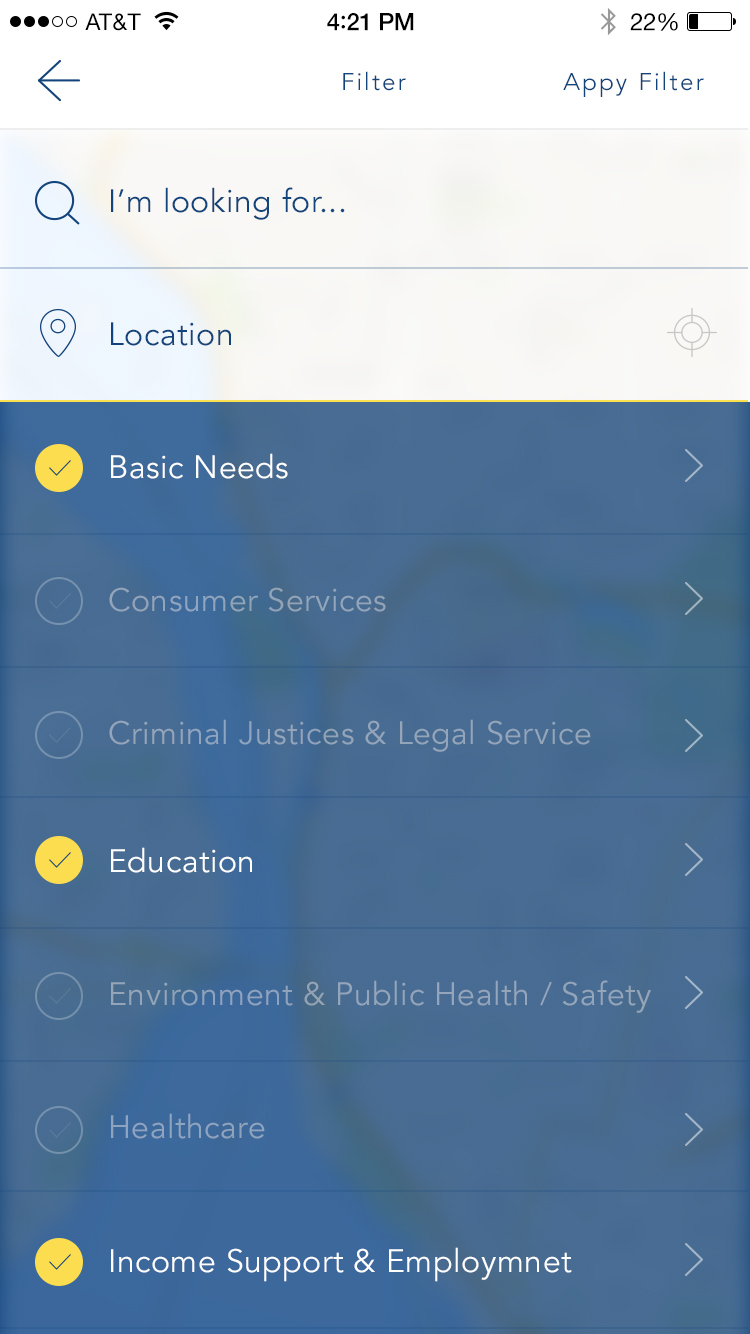
Task: Open Consumer Services subcategories arrow
Action: 694,600
